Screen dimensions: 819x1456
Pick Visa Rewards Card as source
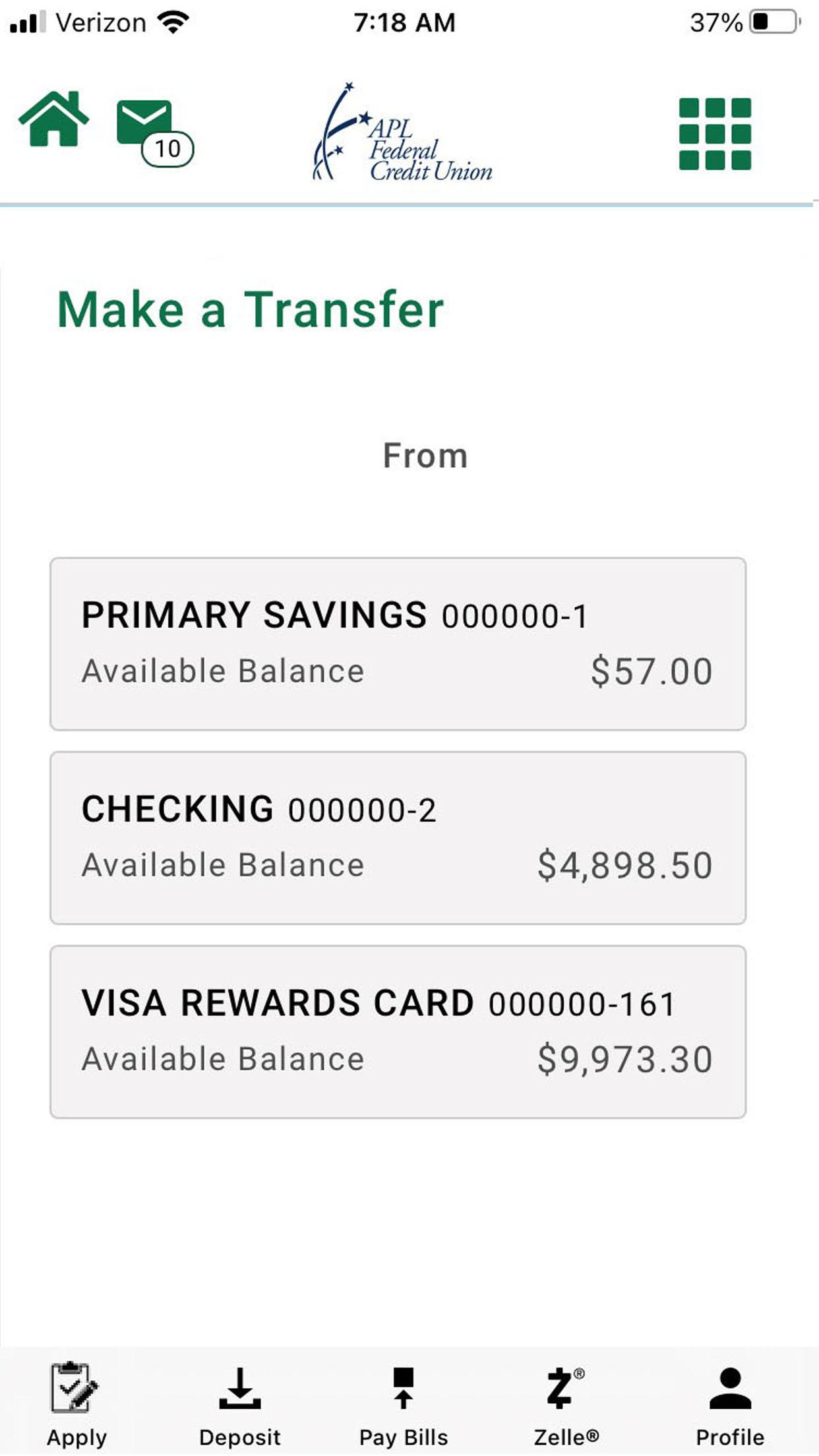(x=398, y=1031)
